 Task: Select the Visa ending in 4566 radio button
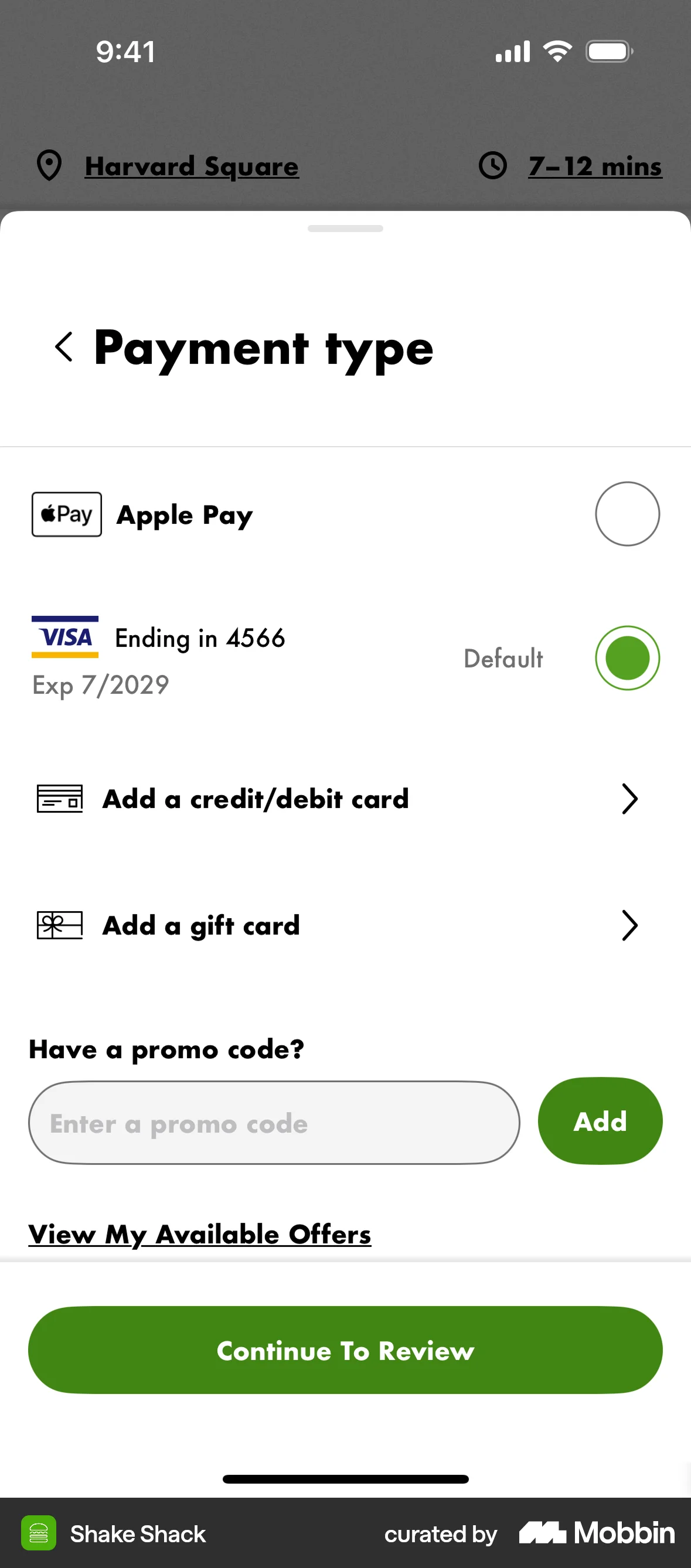tap(627, 657)
